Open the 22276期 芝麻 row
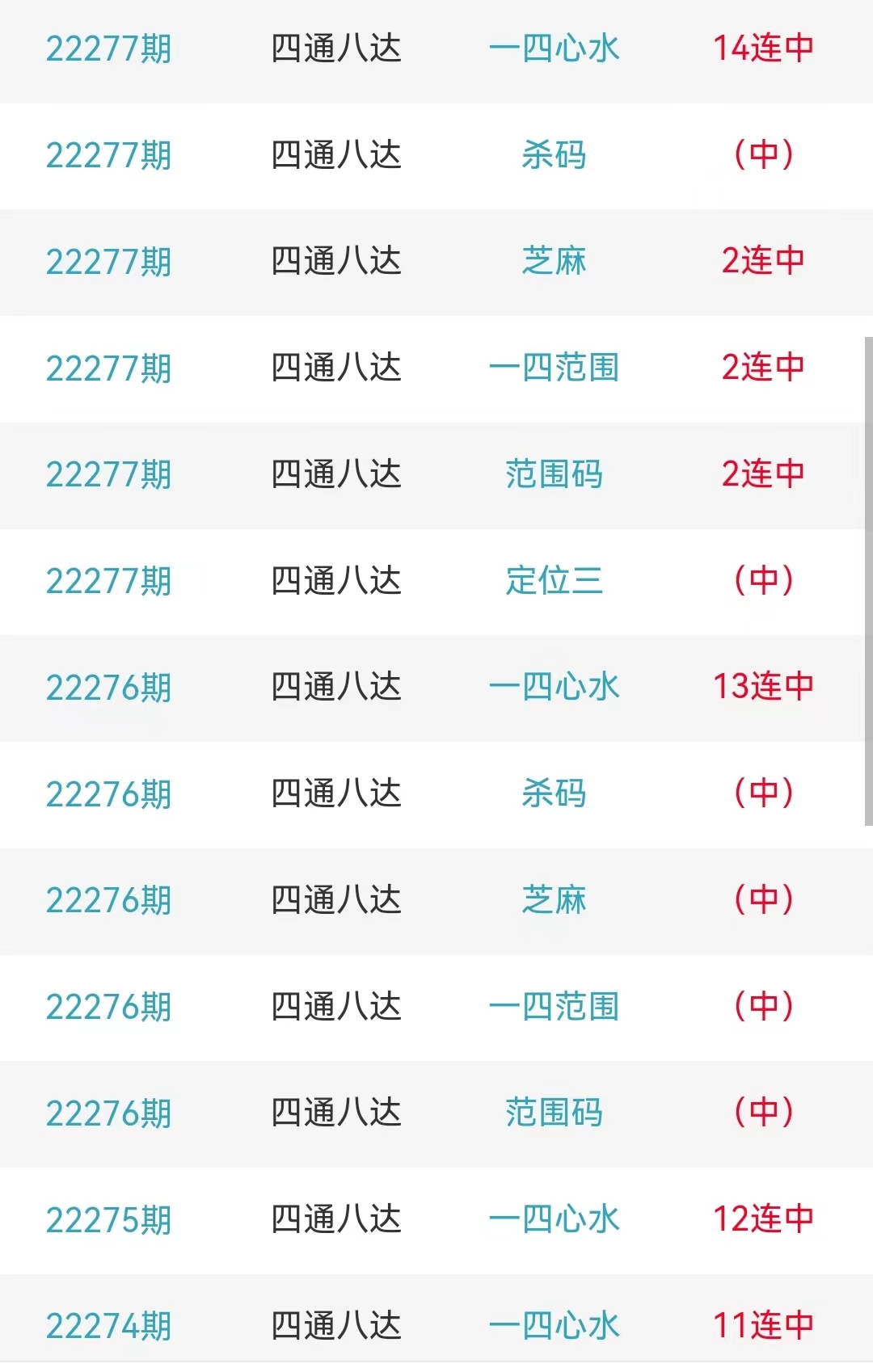The image size is (873, 1372). click(x=554, y=900)
